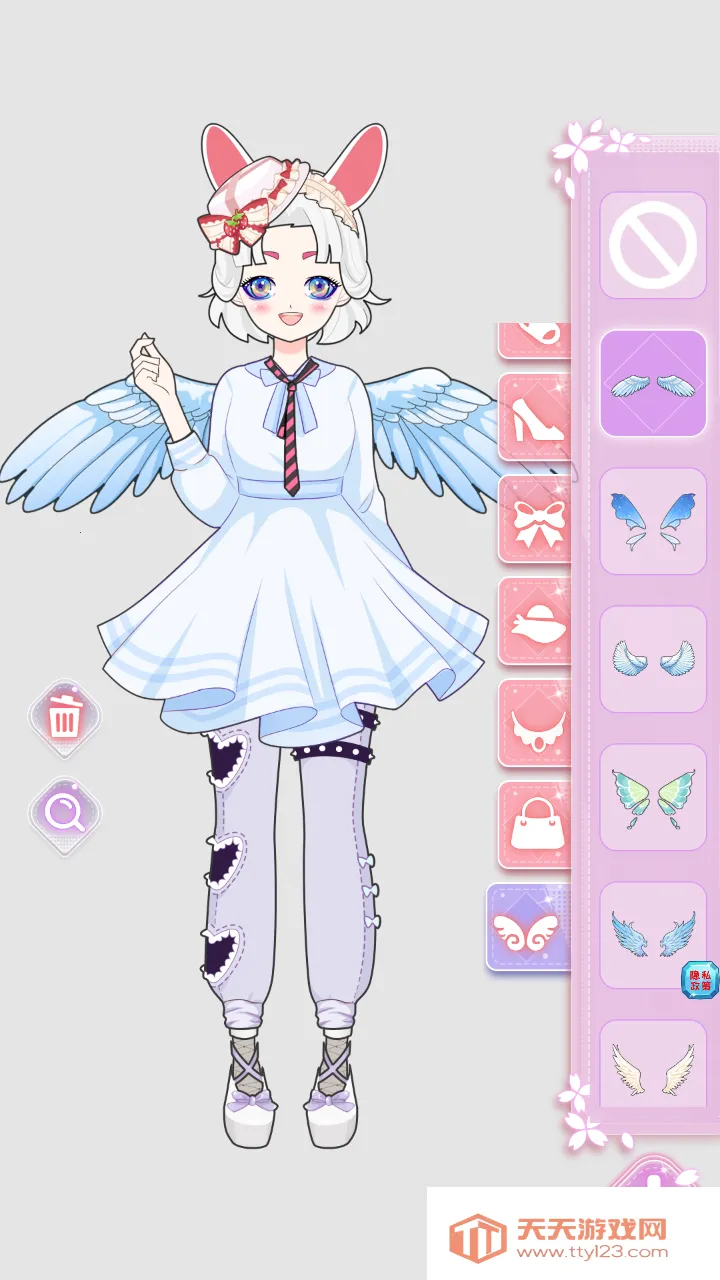The height and width of the screenshot is (1280, 720).
Task: Open the privacy policy badge
Action: [x=699, y=978]
